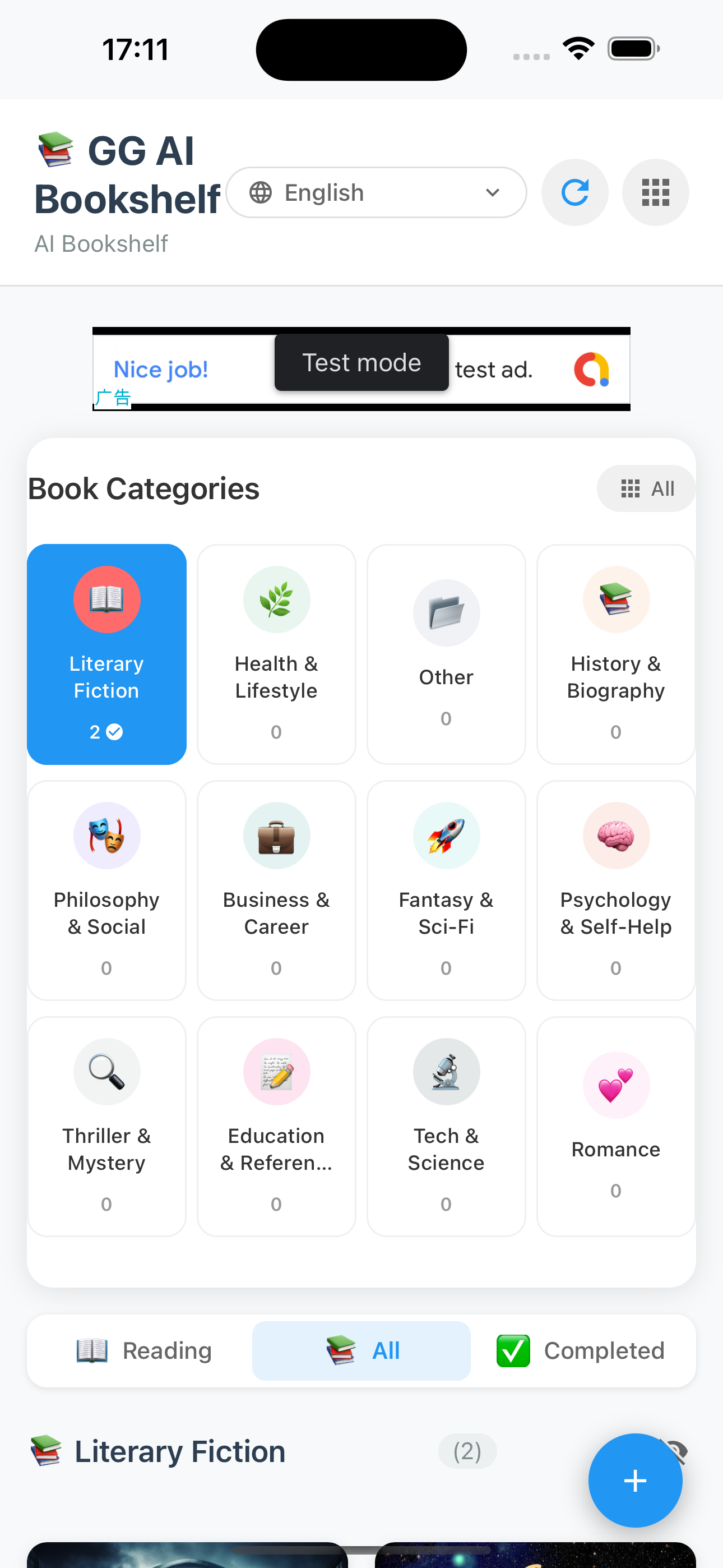
Task: Select the History & Biography books icon
Action: 616,599
